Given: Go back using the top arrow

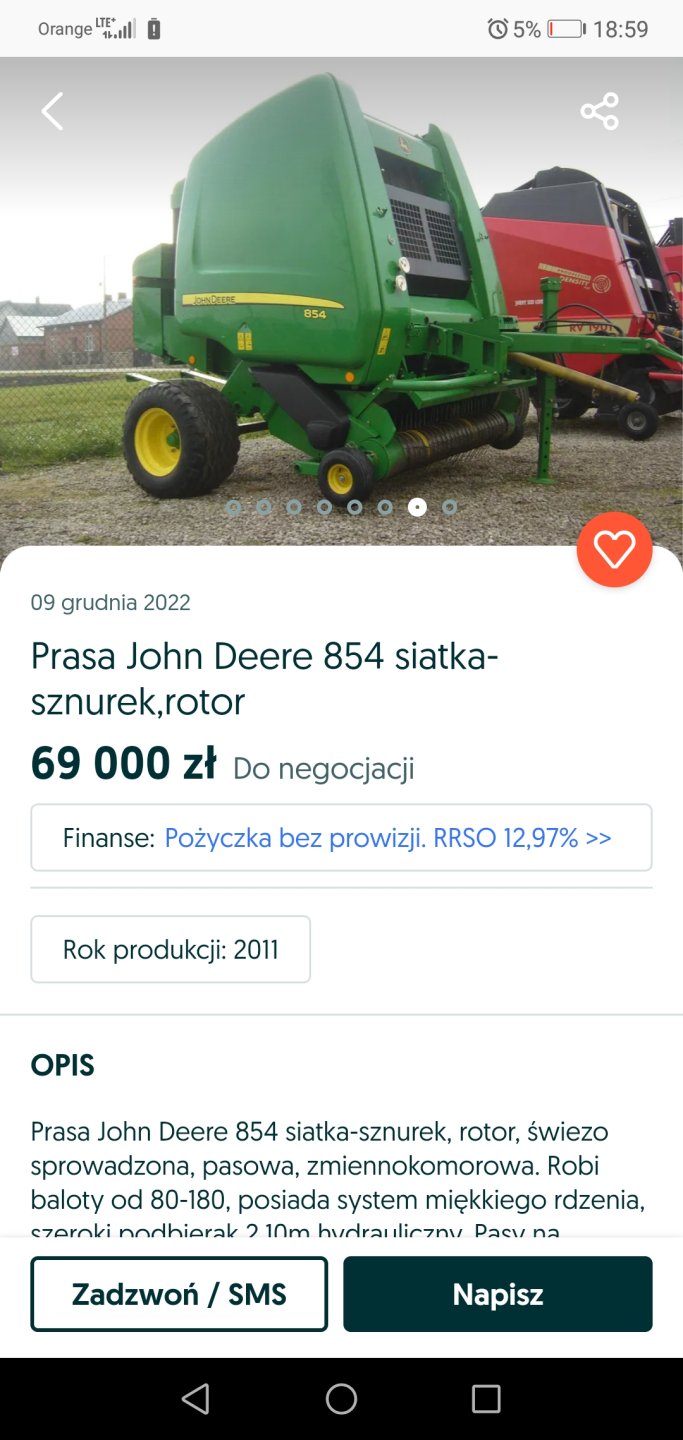Looking at the screenshot, I should 52,111.
